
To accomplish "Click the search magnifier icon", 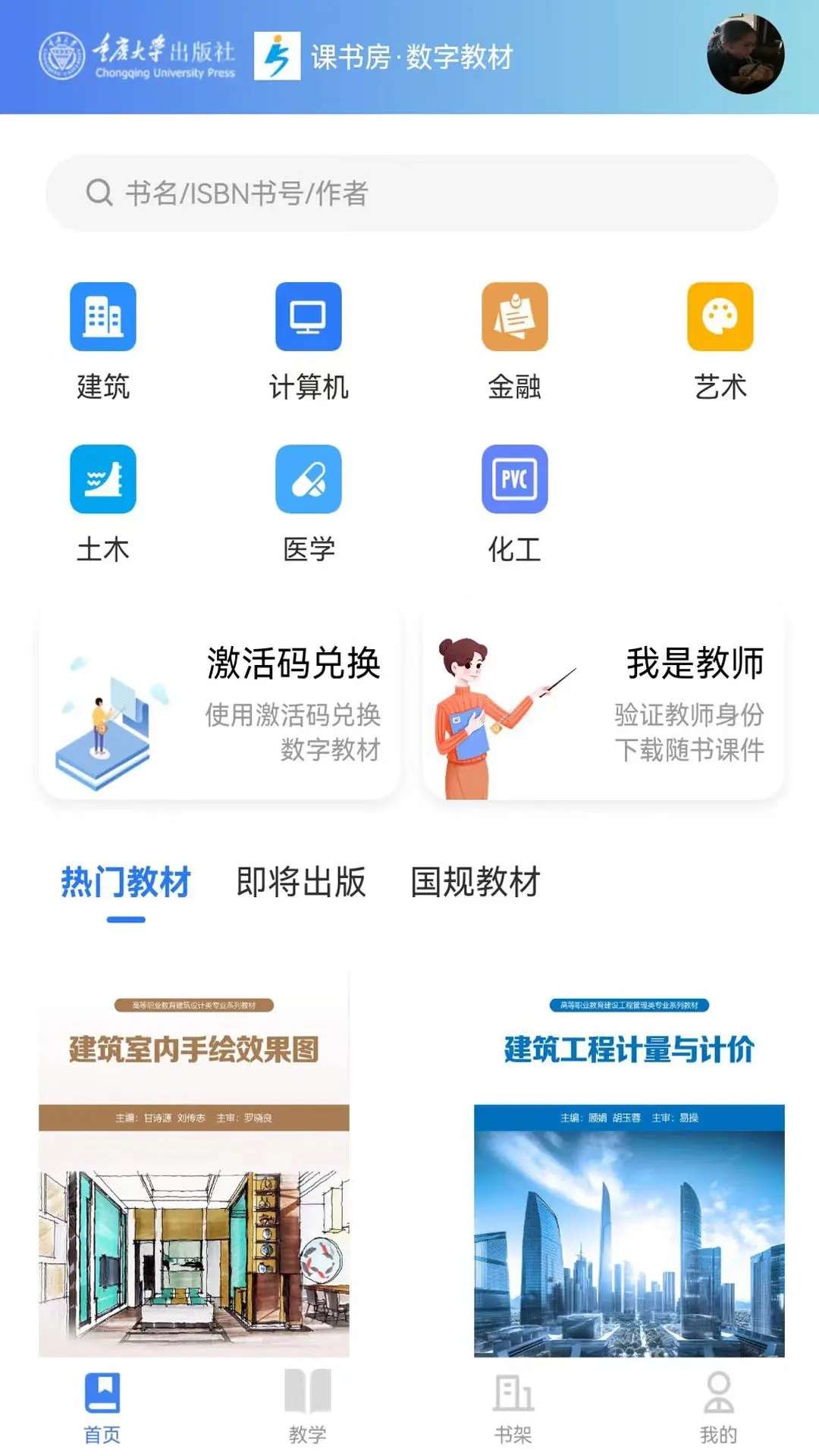I will [98, 193].
